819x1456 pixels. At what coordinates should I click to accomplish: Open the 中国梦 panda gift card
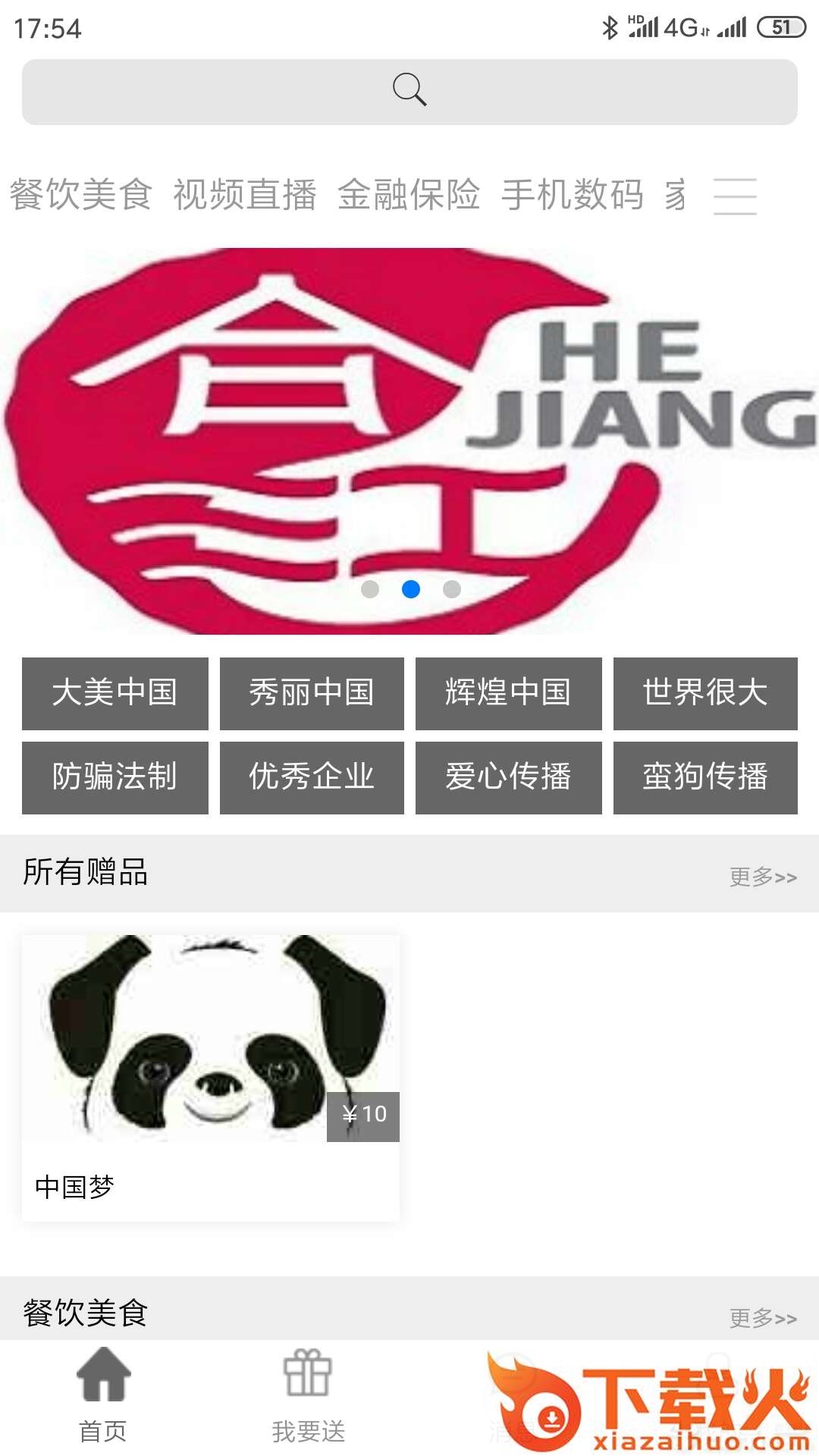(211, 1078)
